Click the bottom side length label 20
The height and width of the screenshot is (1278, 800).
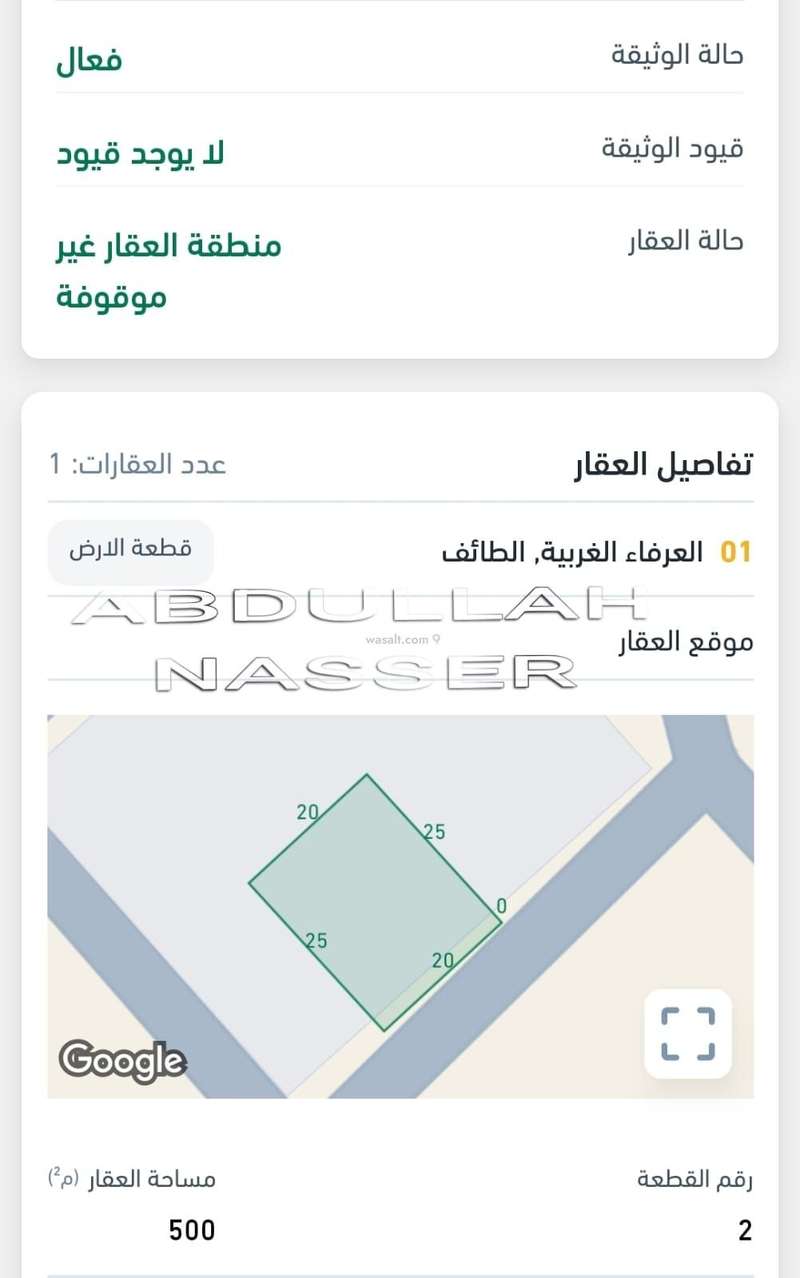pos(441,960)
